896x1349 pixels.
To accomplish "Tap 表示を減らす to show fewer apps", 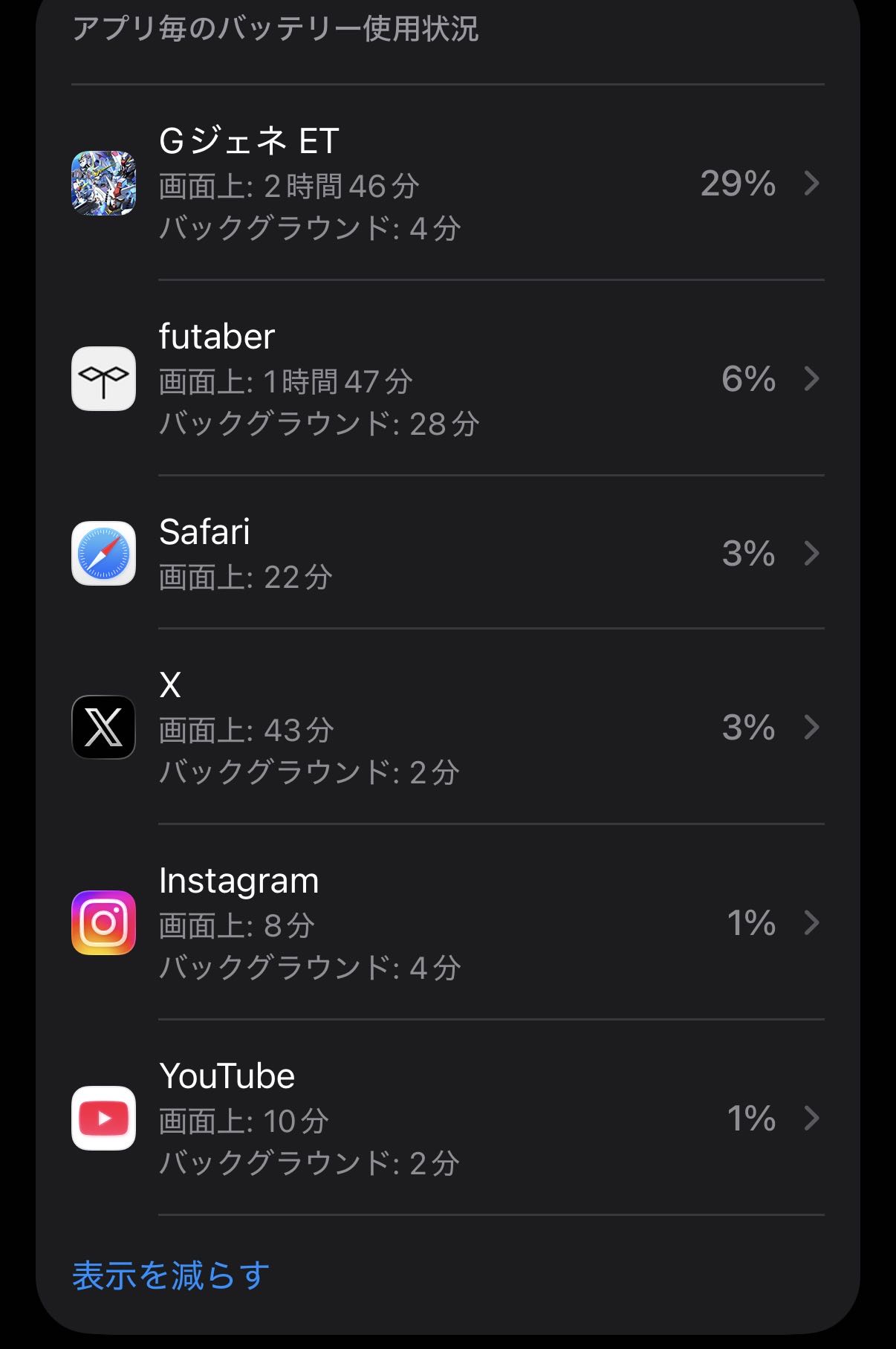I will (171, 1275).
